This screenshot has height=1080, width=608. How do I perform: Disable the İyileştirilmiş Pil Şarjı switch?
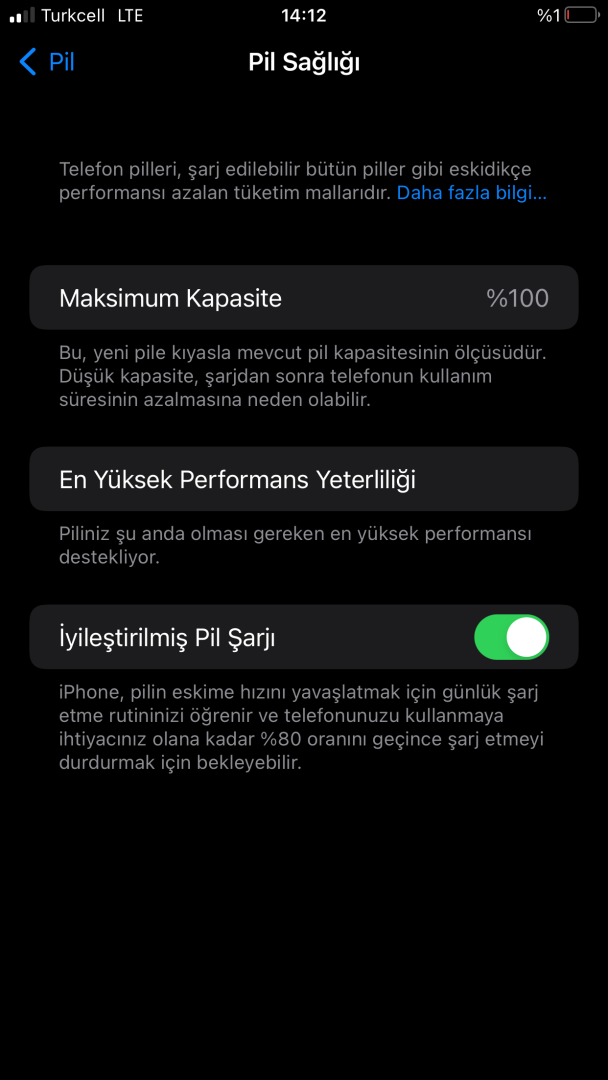click(511, 637)
